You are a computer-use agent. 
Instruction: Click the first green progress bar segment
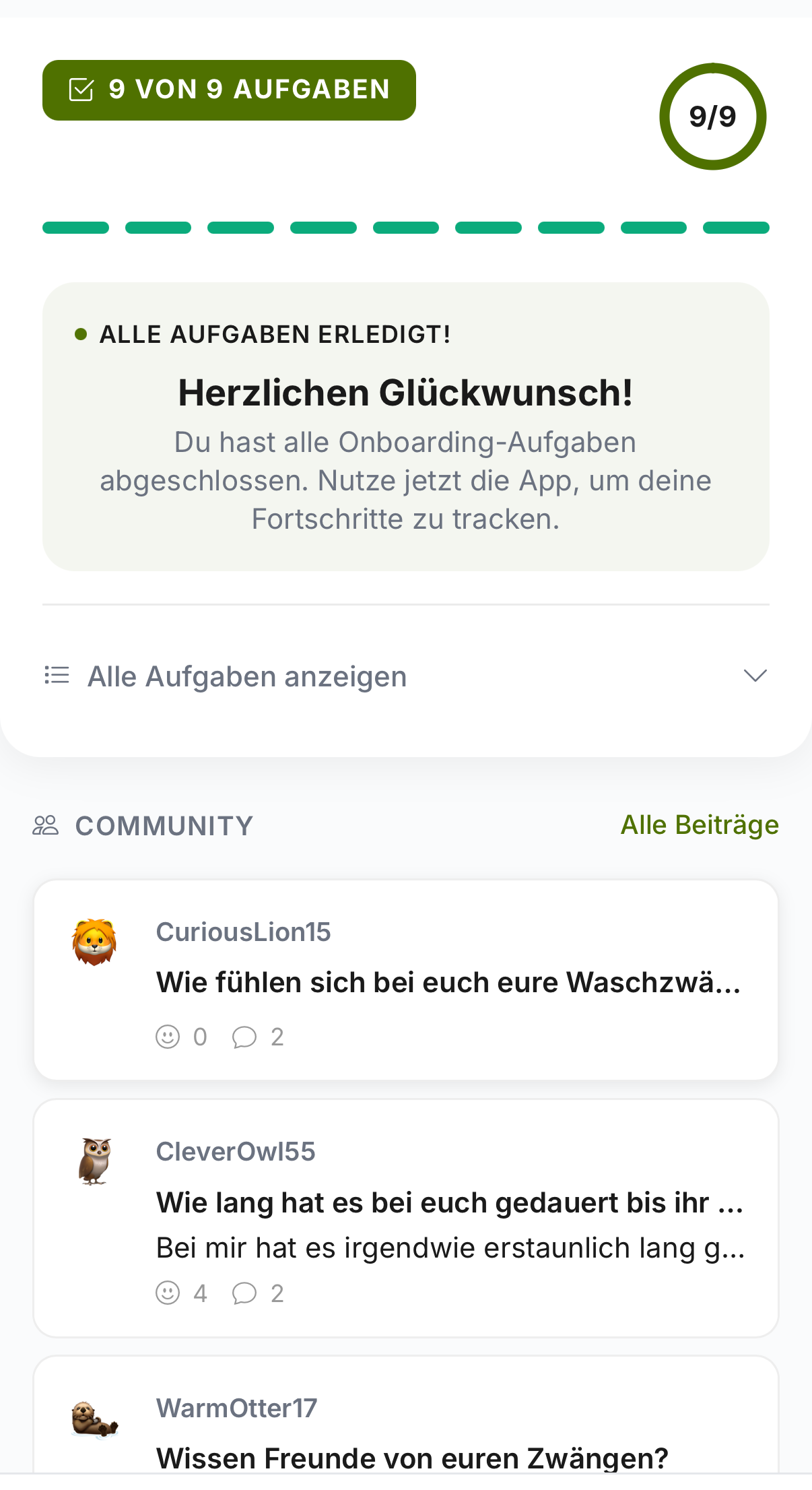(x=76, y=227)
